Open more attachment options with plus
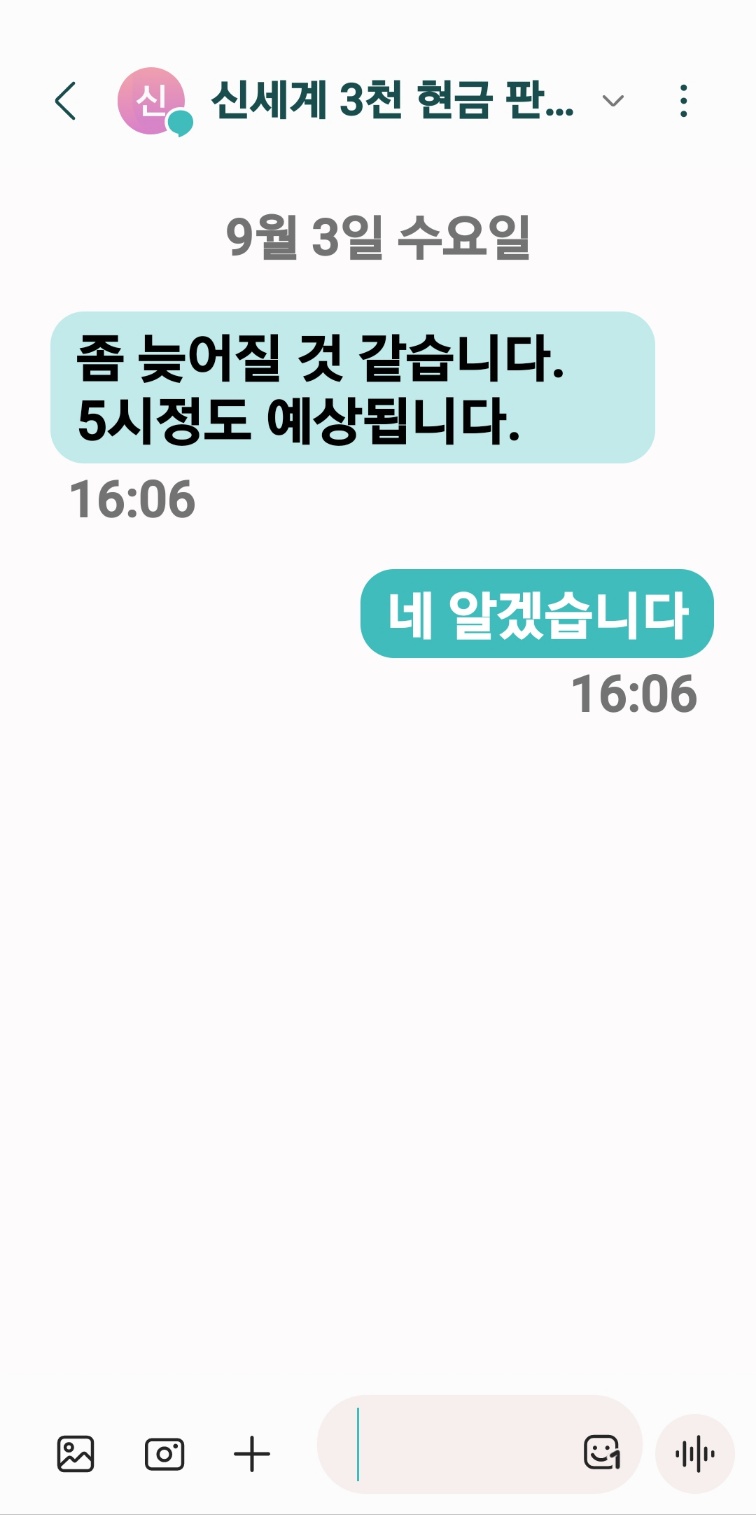756x1515 pixels. [252, 1453]
